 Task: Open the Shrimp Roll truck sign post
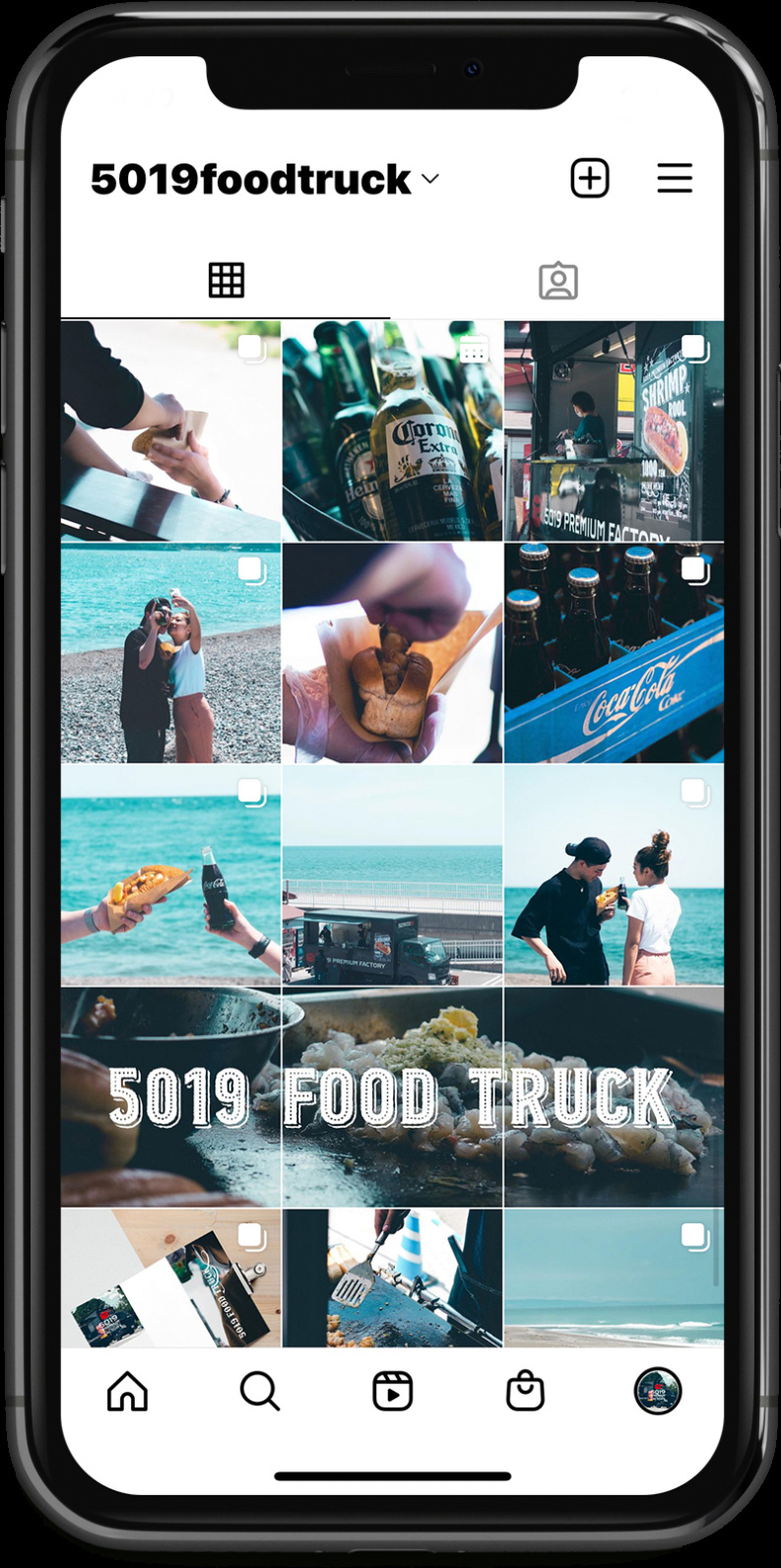click(614, 431)
